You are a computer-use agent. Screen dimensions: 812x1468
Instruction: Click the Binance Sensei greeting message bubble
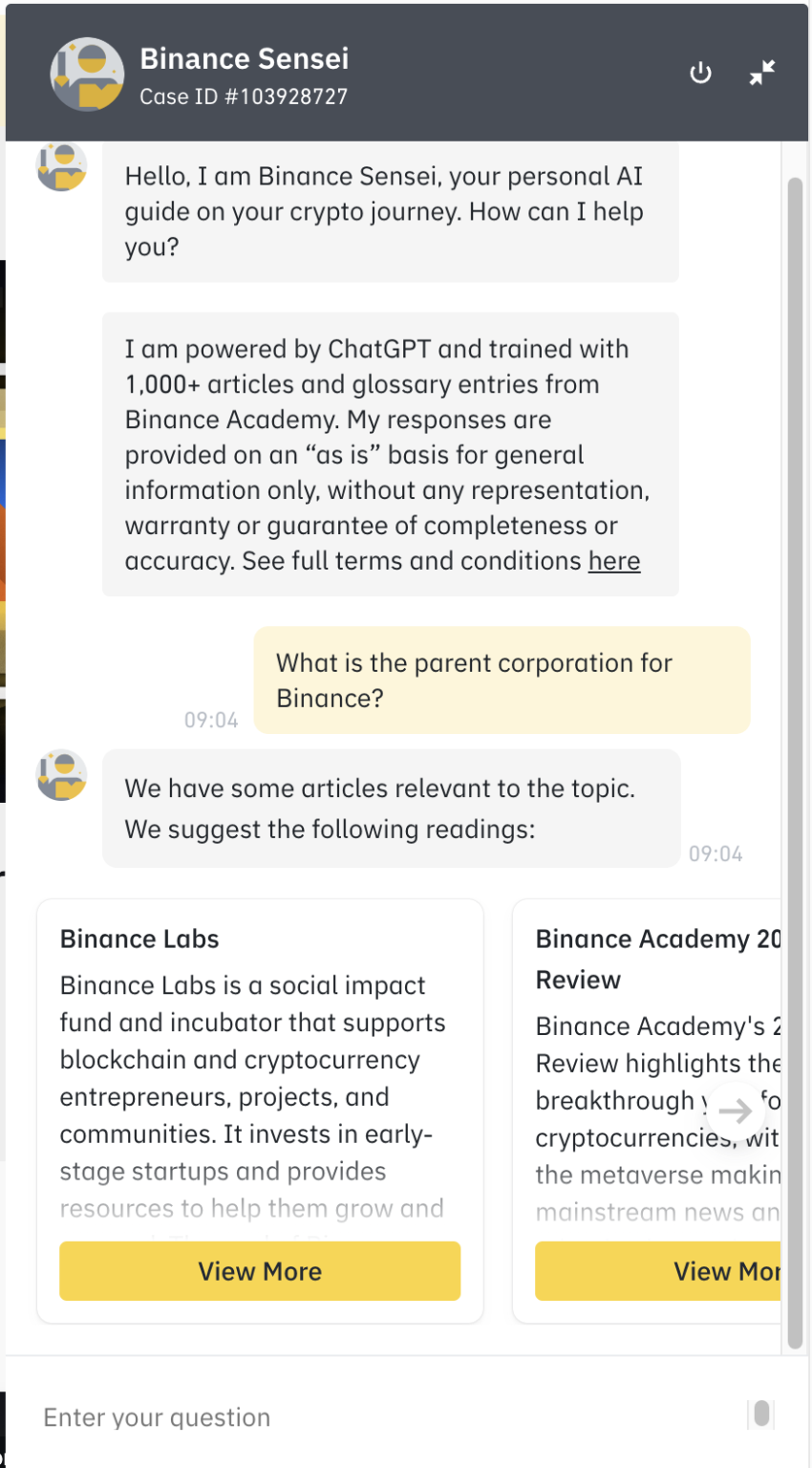click(390, 212)
